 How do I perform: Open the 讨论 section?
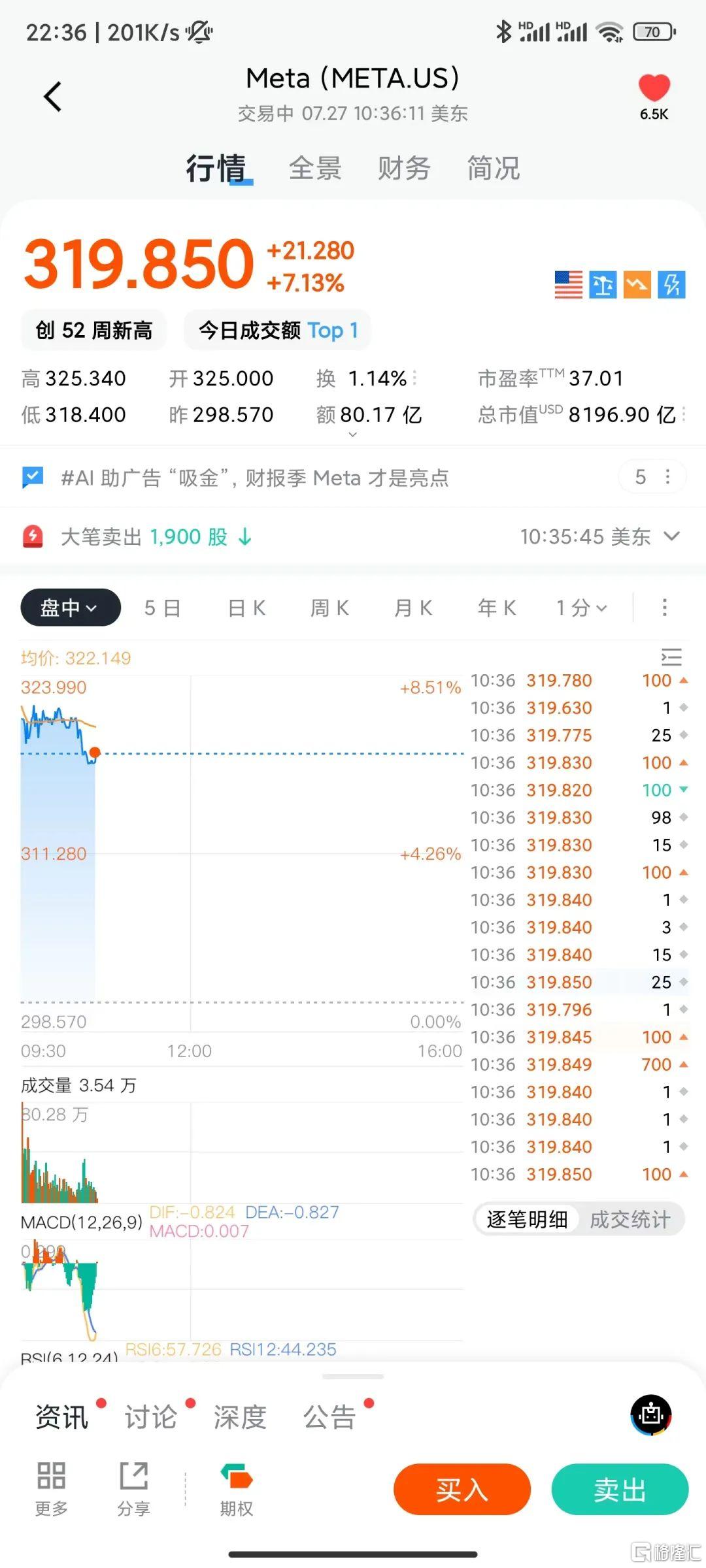pyautogui.click(x=151, y=1417)
